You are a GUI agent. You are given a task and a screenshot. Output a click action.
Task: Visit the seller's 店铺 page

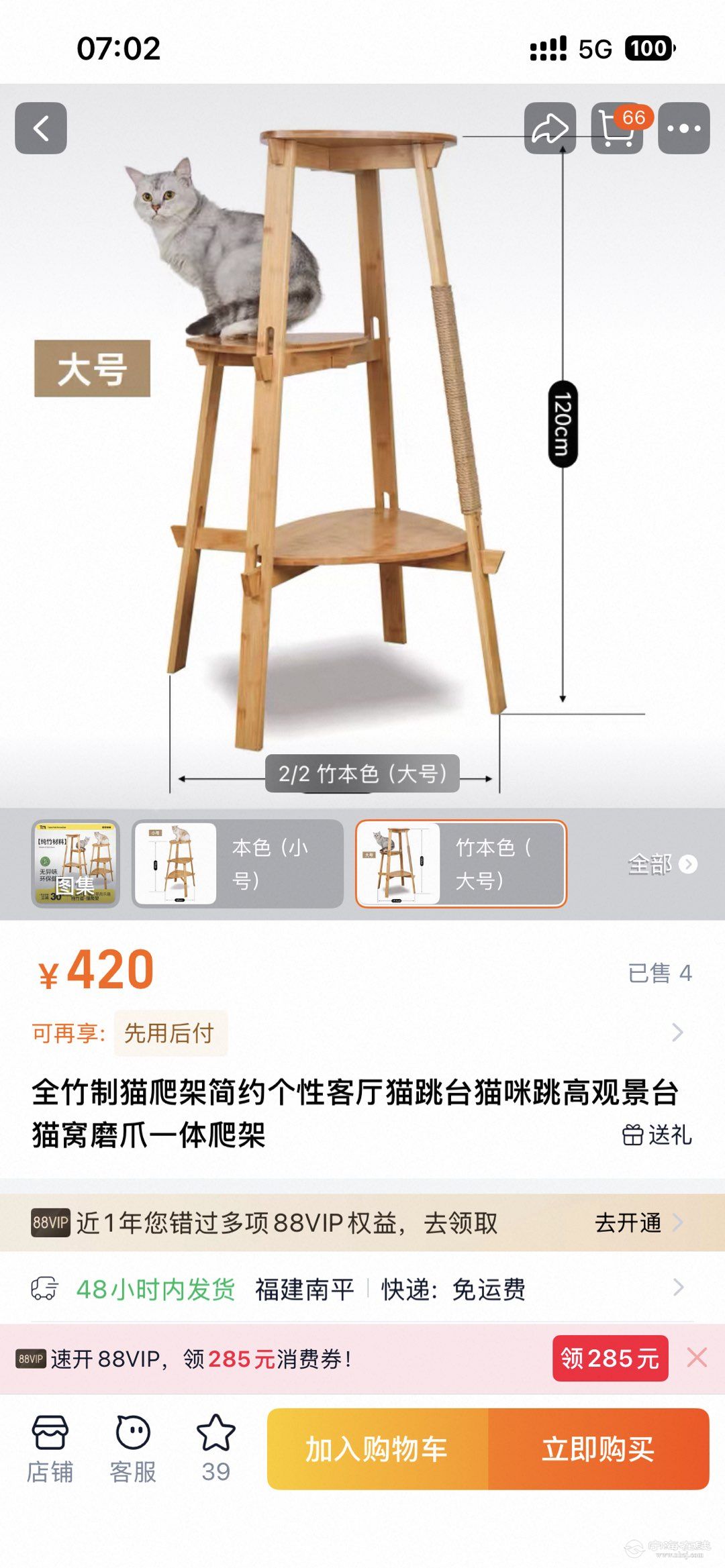50,1449
